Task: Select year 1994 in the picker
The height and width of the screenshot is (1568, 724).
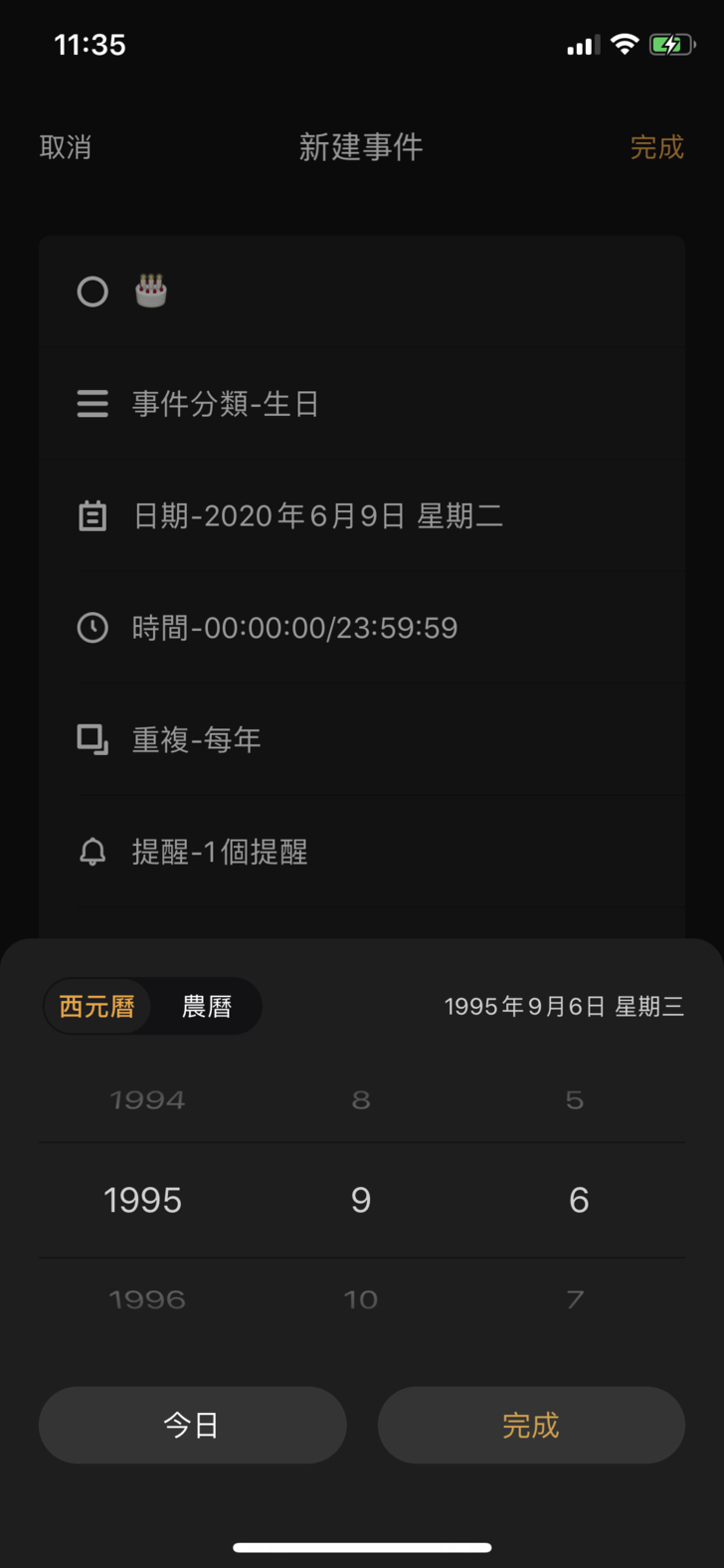Action: (147, 1100)
